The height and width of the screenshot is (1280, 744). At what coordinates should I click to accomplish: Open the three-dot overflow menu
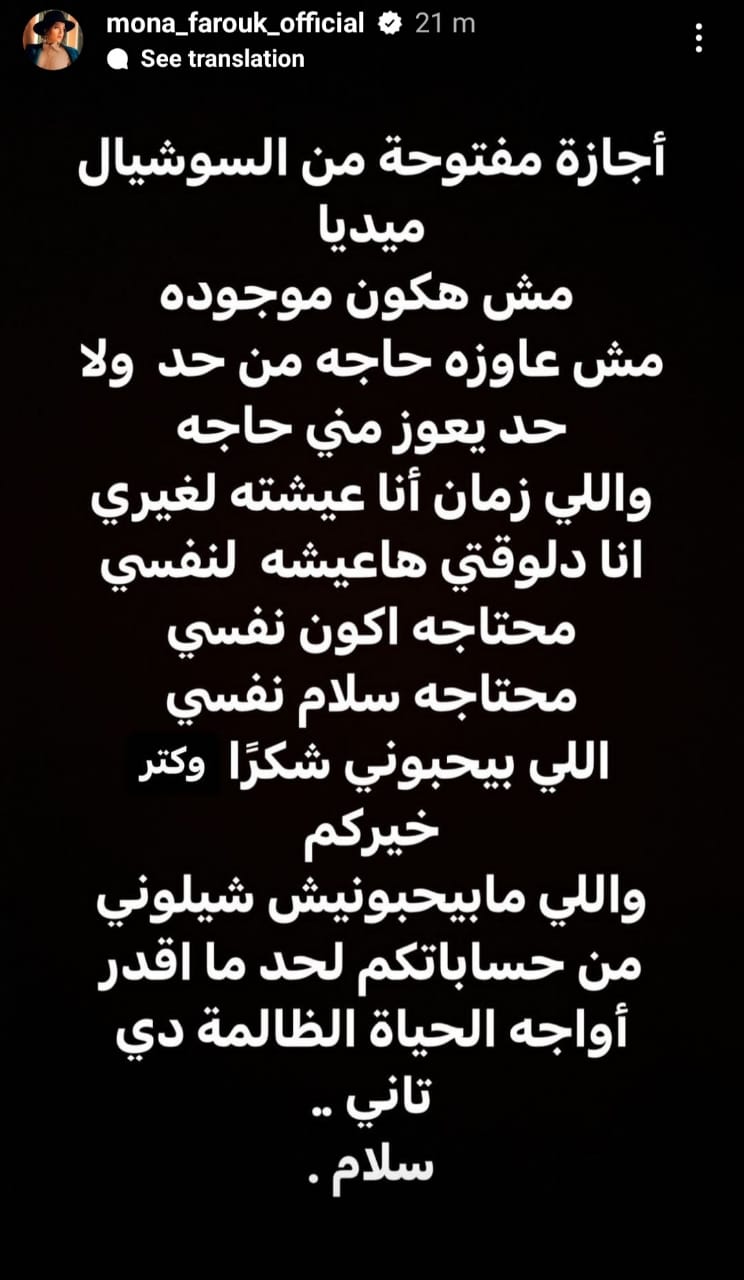tap(699, 39)
